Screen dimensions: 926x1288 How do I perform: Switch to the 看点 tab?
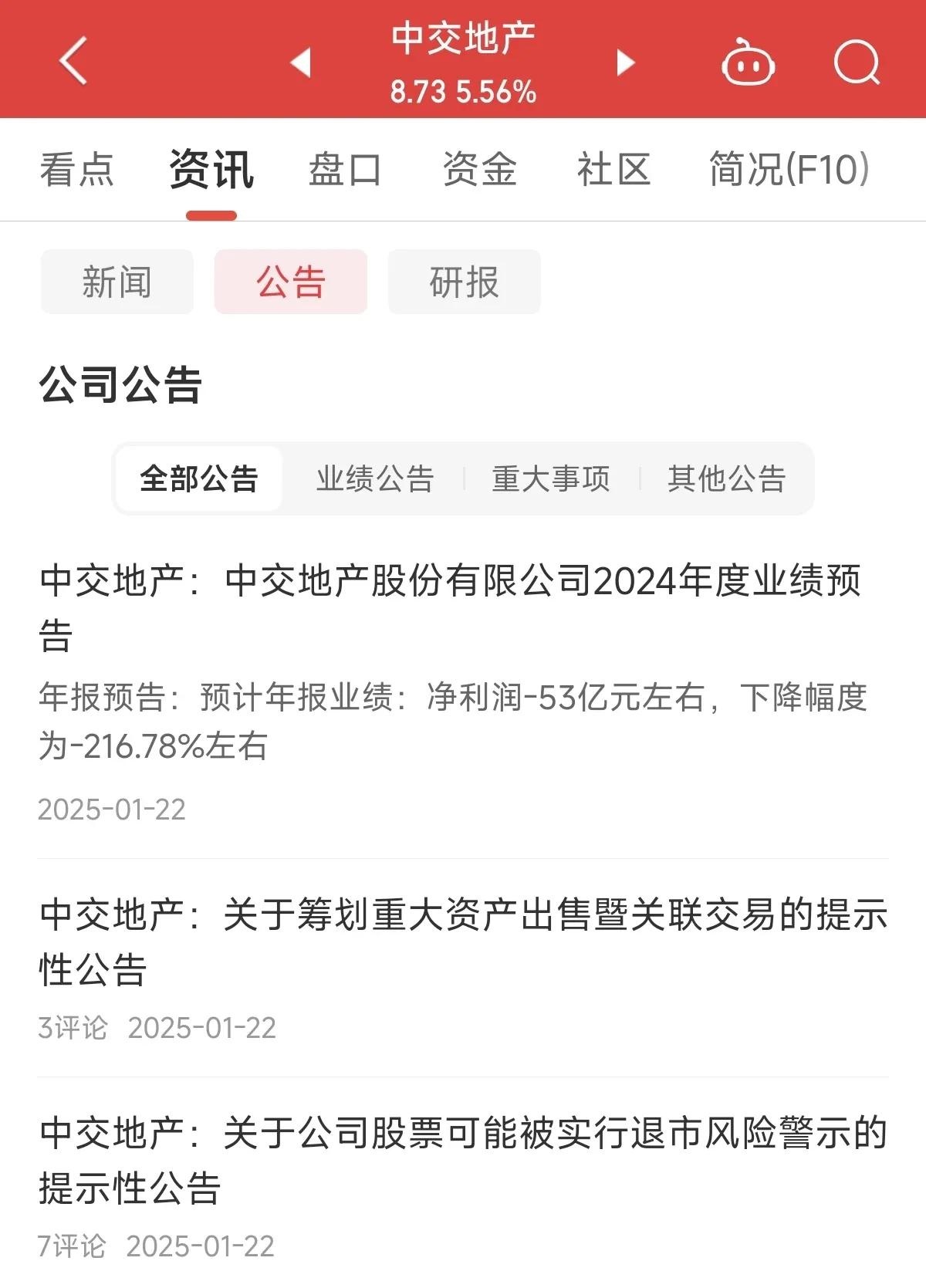click(76, 171)
